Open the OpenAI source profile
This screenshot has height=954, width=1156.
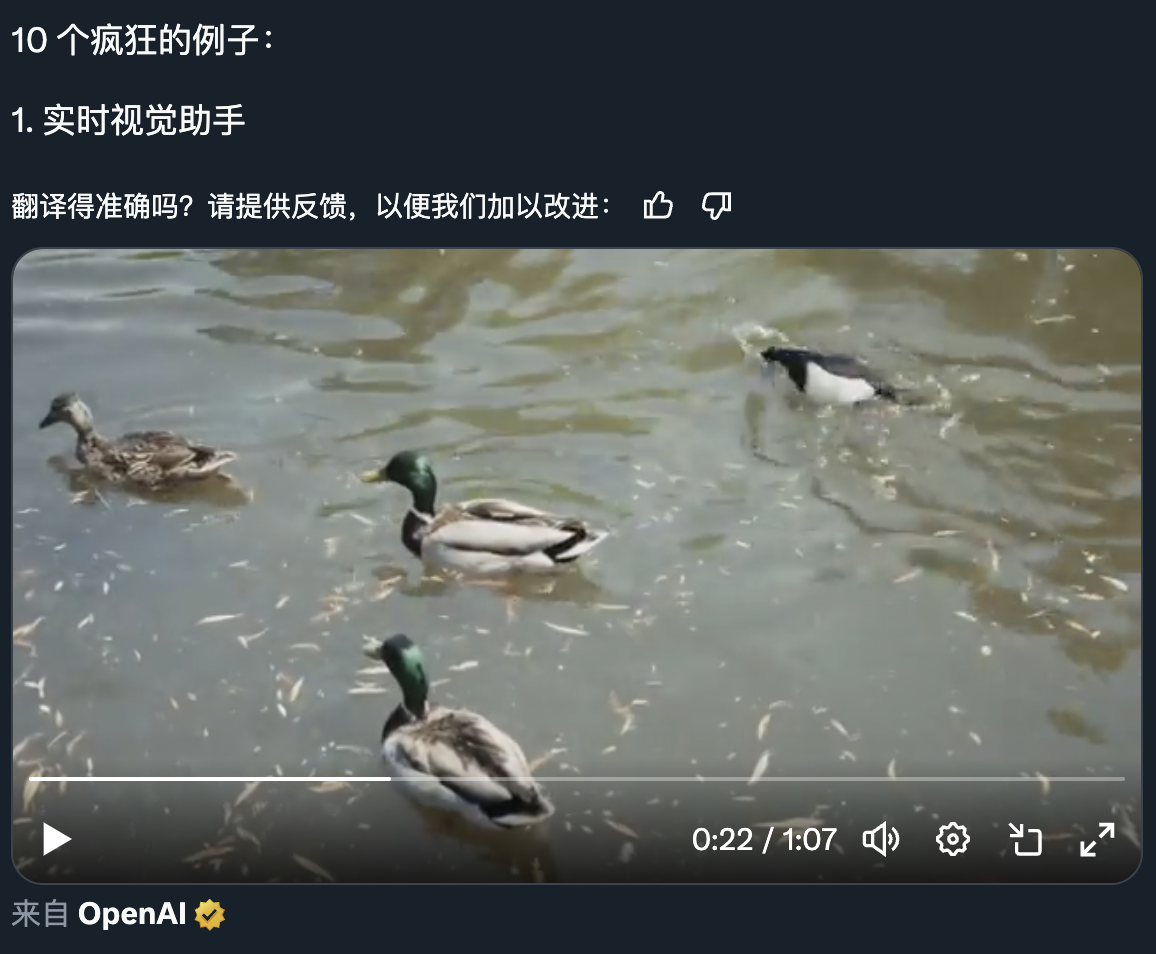coord(132,914)
